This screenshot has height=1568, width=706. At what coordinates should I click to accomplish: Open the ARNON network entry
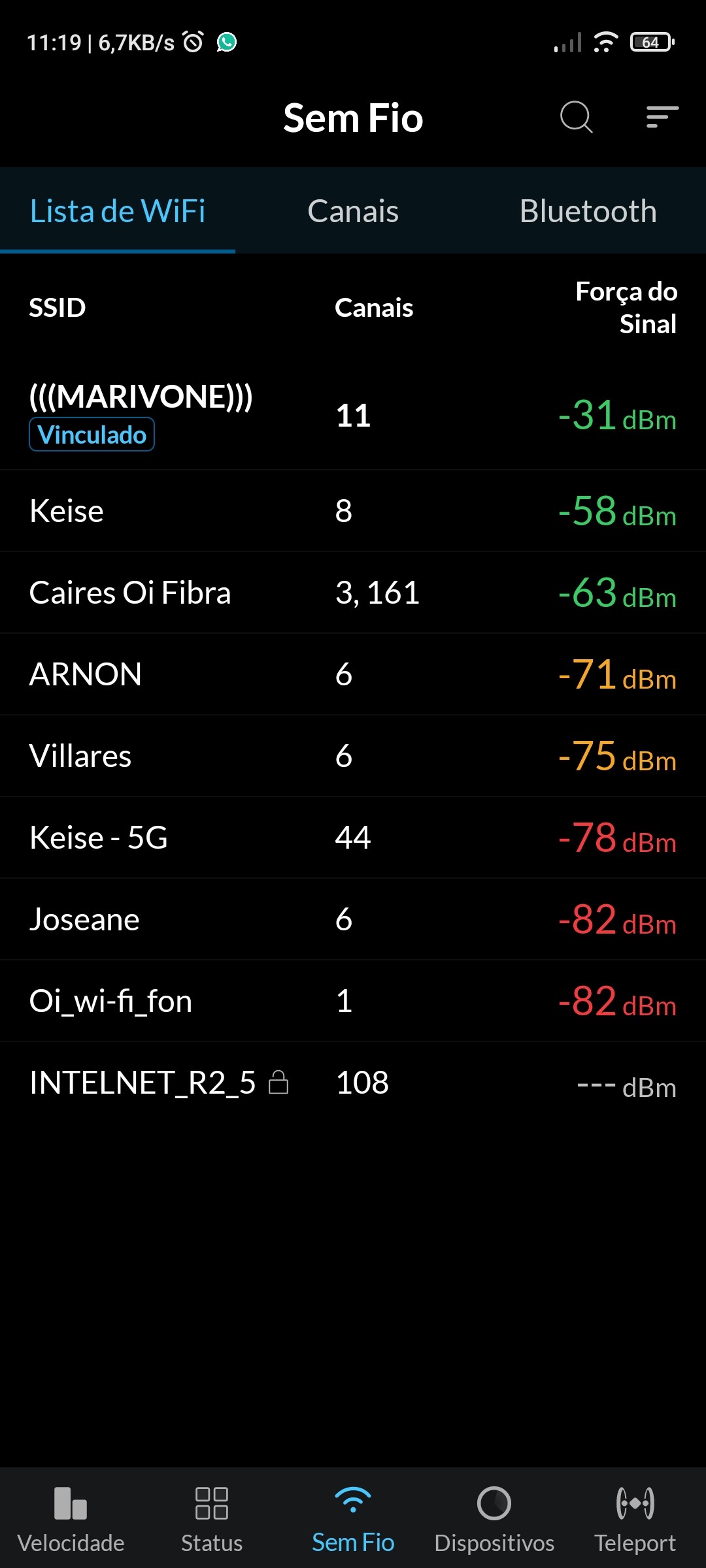coord(353,674)
